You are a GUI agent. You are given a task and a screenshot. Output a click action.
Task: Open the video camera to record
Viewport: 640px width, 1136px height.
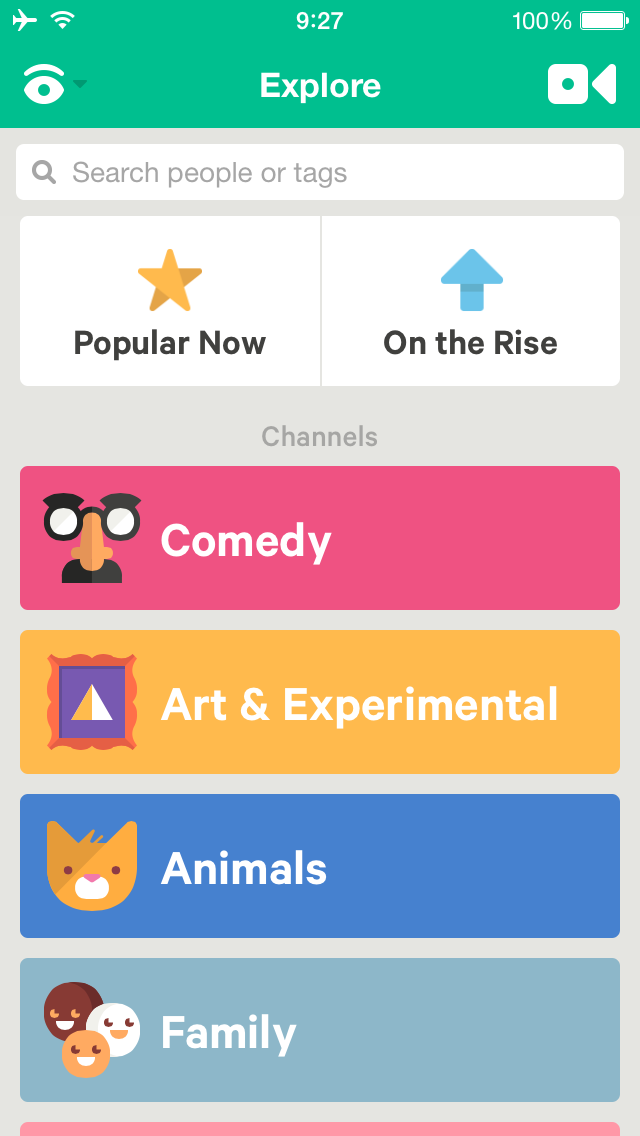(581, 84)
